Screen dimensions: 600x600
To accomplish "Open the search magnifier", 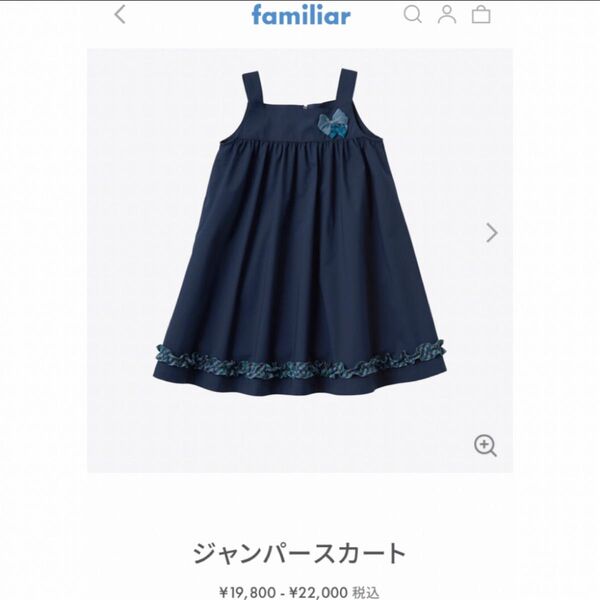I will [412, 15].
